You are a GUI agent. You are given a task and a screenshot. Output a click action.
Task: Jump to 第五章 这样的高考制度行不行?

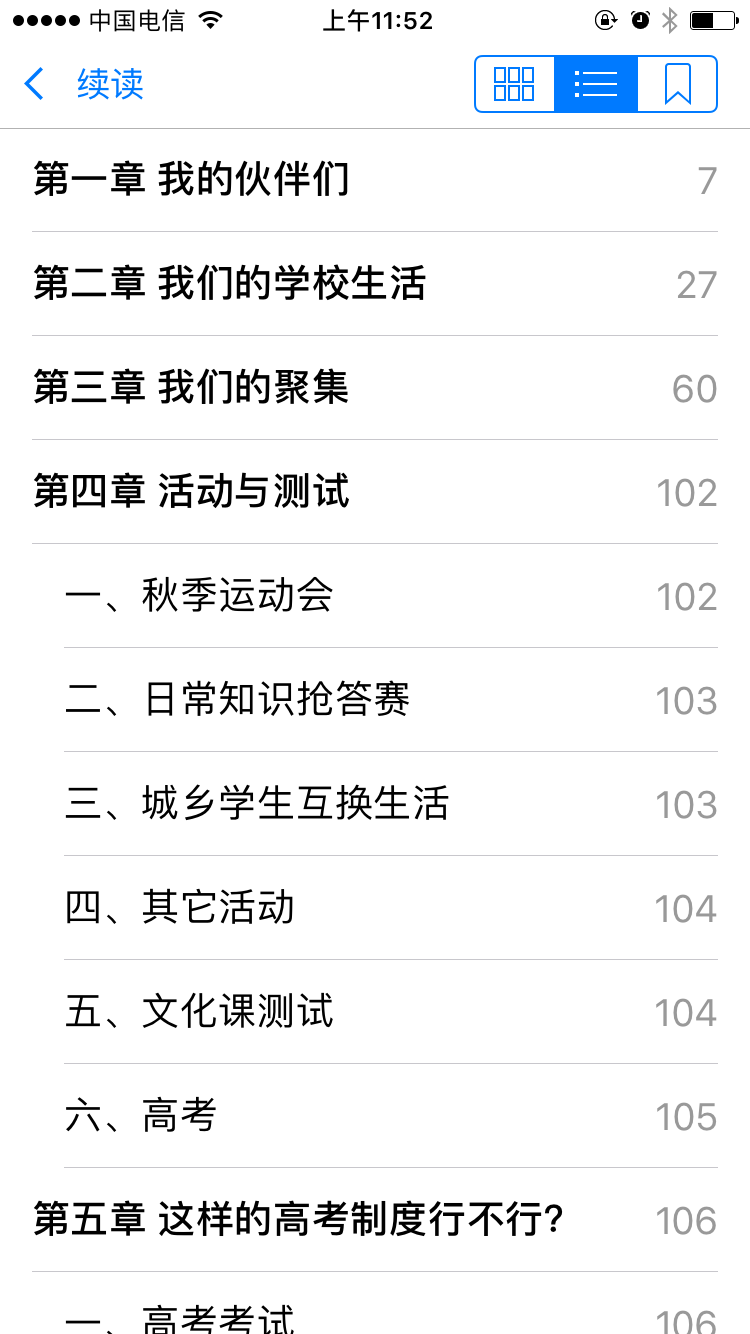point(375,1220)
